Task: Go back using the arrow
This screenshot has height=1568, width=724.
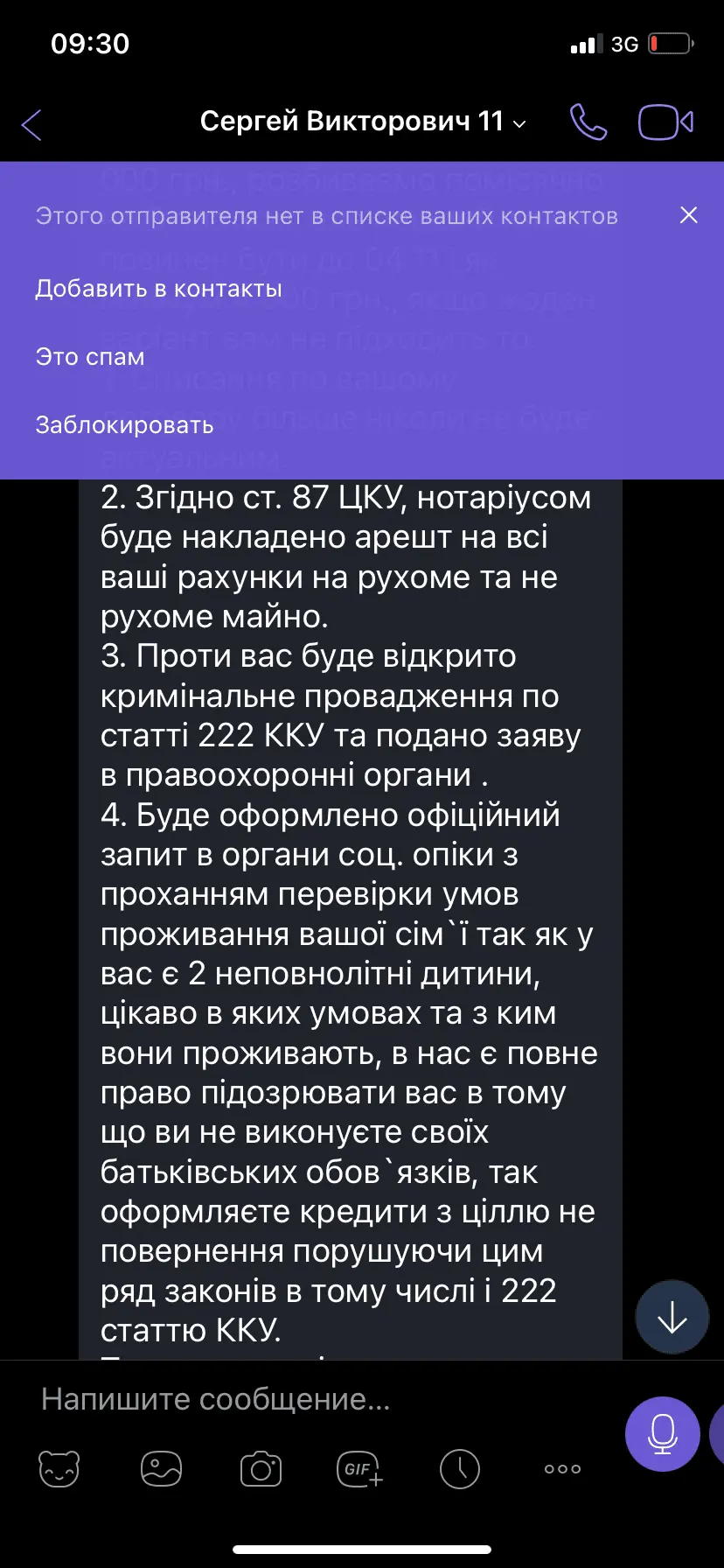Action: click(x=32, y=124)
